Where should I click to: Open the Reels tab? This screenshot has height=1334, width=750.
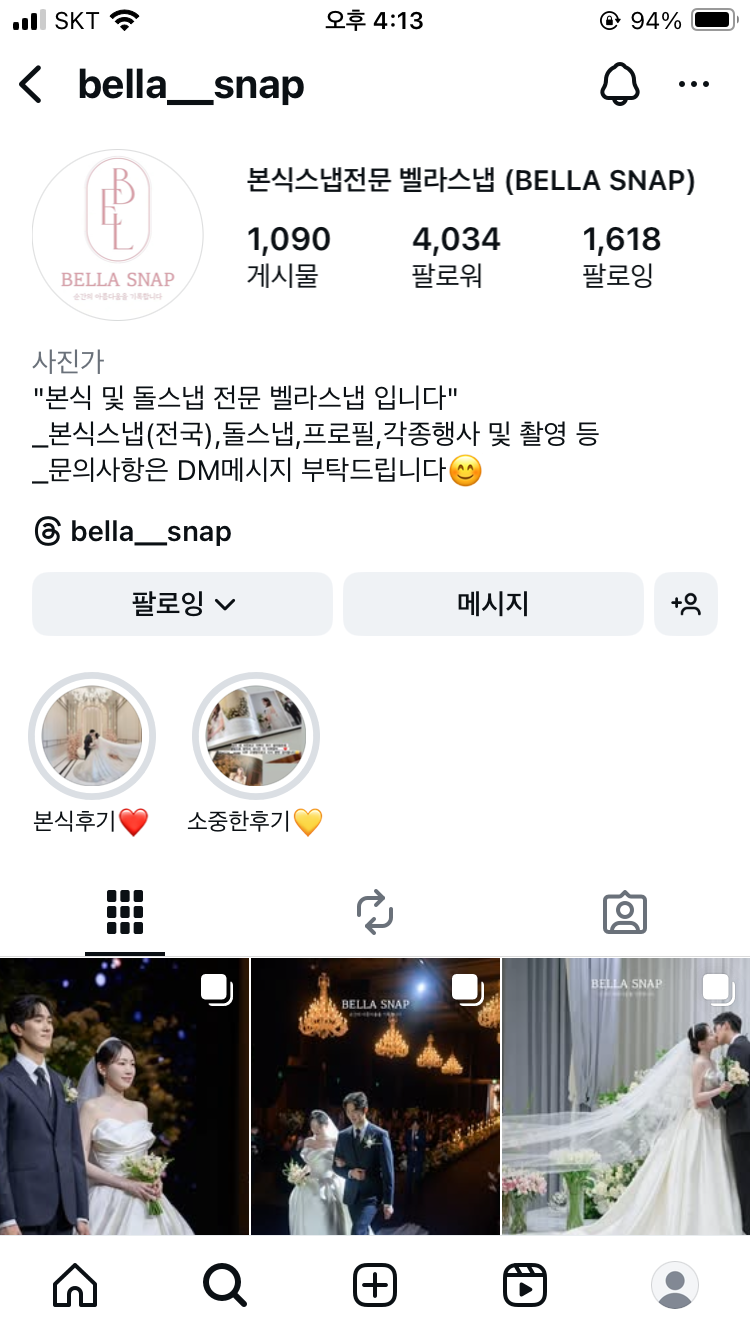click(x=525, y=1285)
